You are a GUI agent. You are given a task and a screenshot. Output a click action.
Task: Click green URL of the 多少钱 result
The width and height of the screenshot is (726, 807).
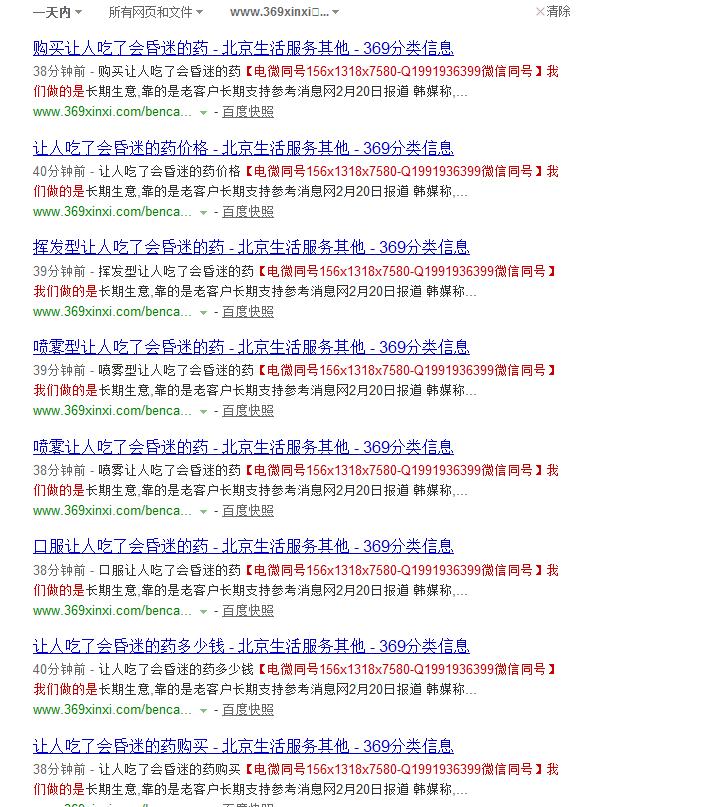point(112,710)
